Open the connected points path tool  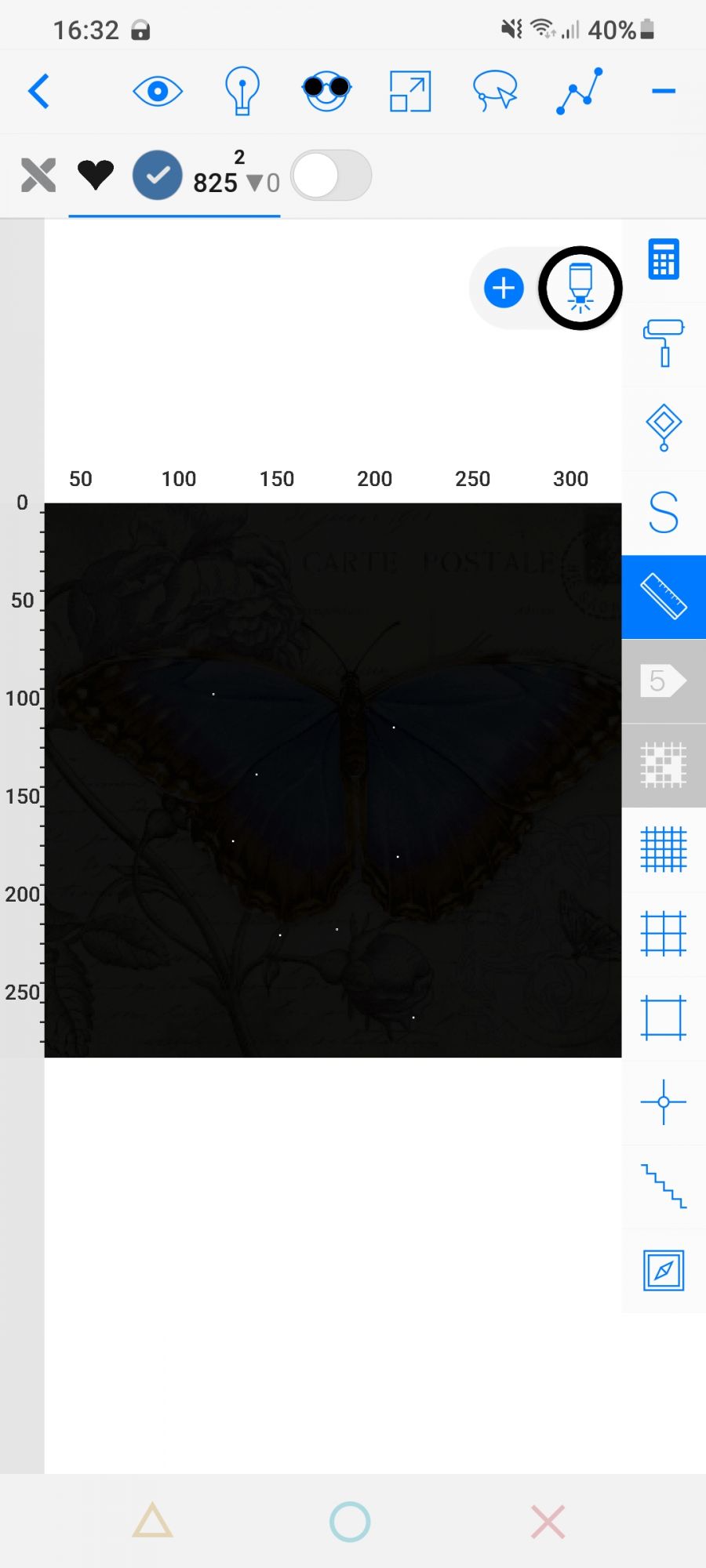coord(580,91)
